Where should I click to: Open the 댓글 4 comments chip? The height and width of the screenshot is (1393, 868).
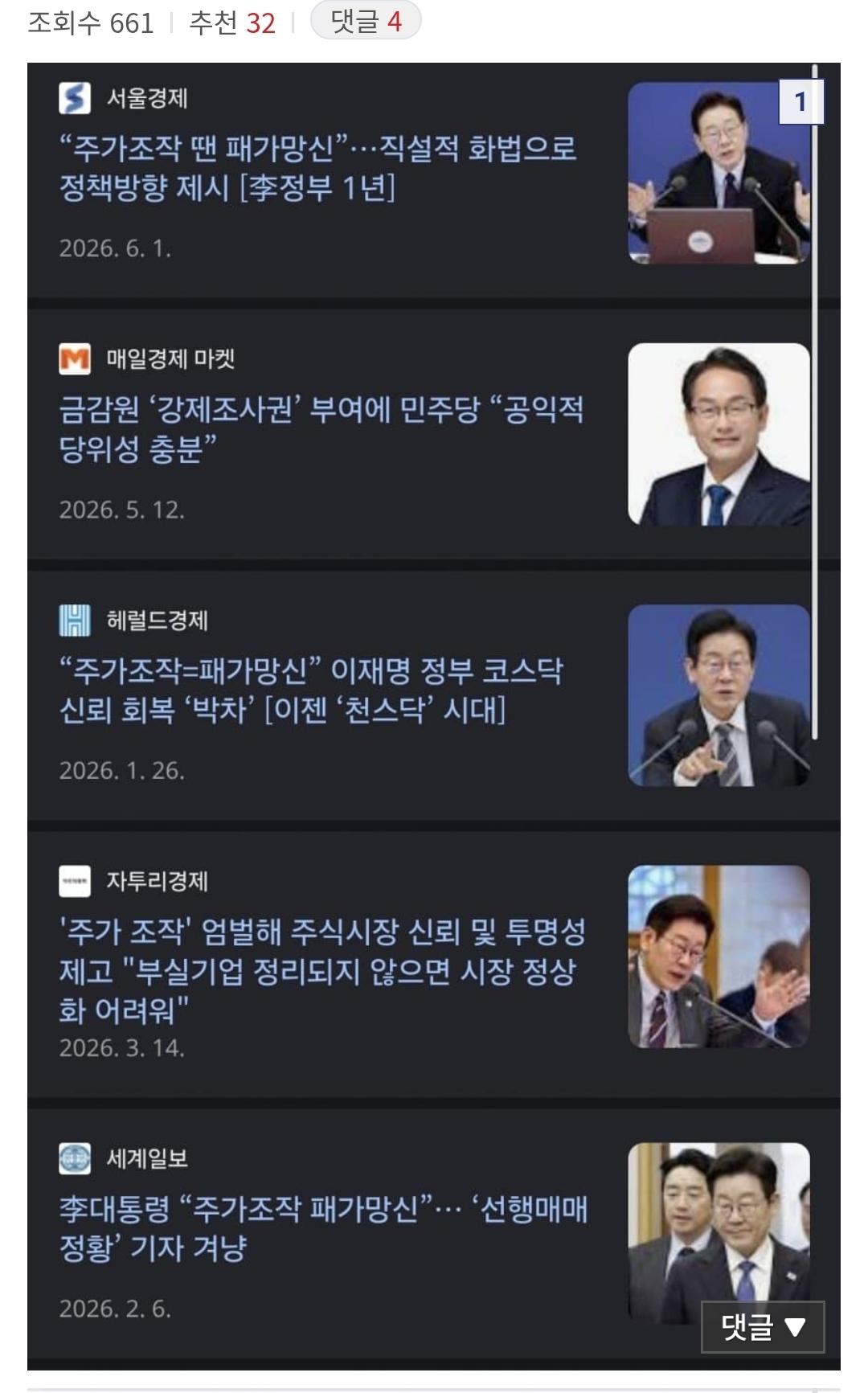coord(366,21)
